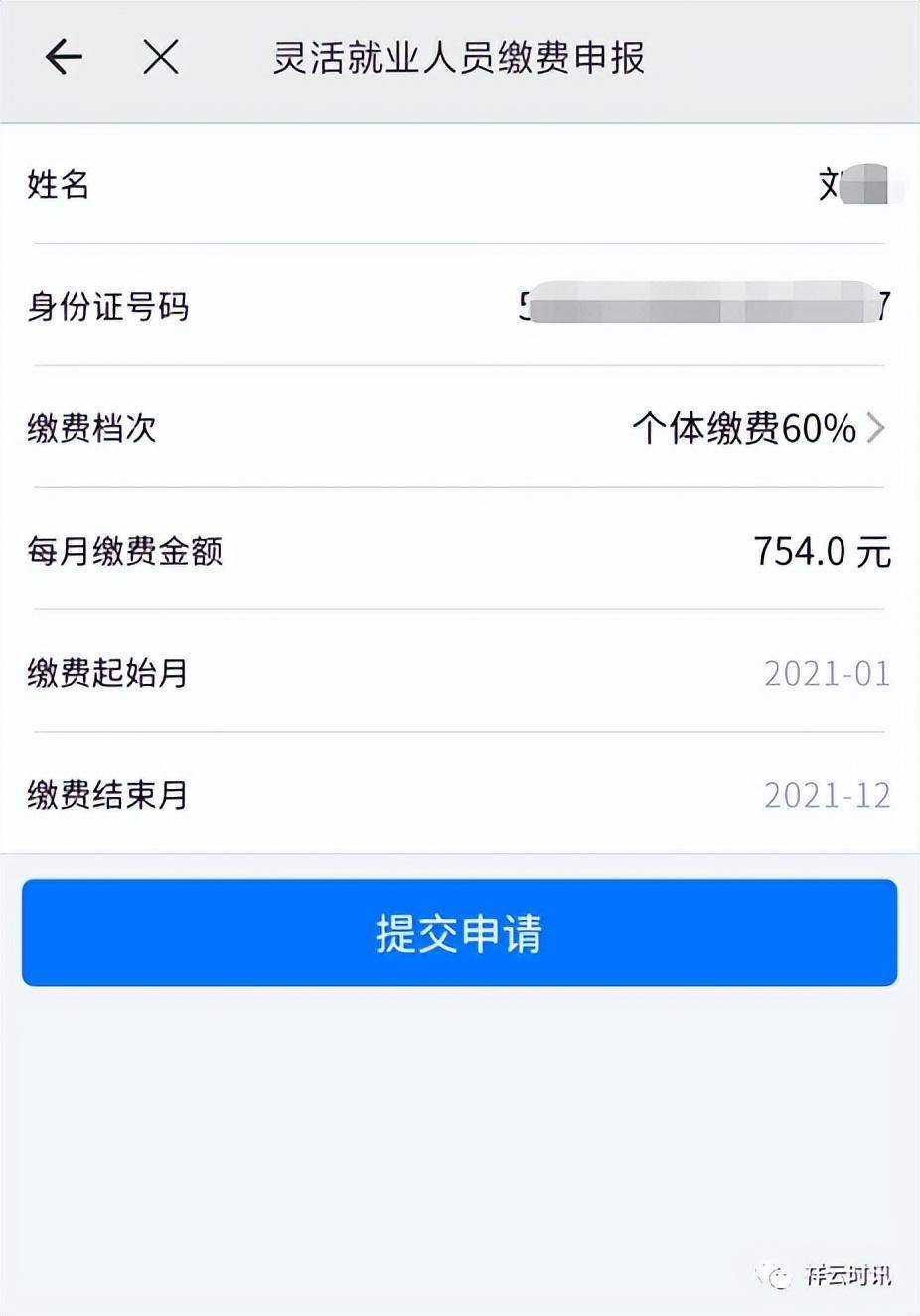
Task: Tap the masked name value 刘
Action: tap(854, 186)
